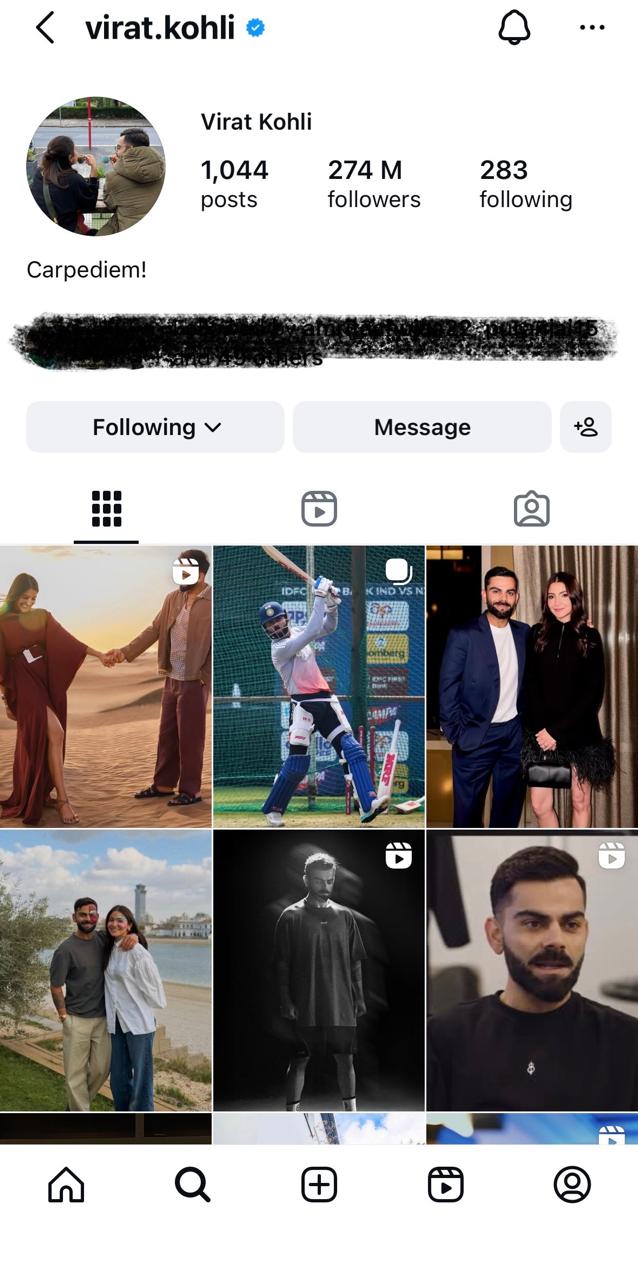Go back using the arrow

click(x=45, y=28)
